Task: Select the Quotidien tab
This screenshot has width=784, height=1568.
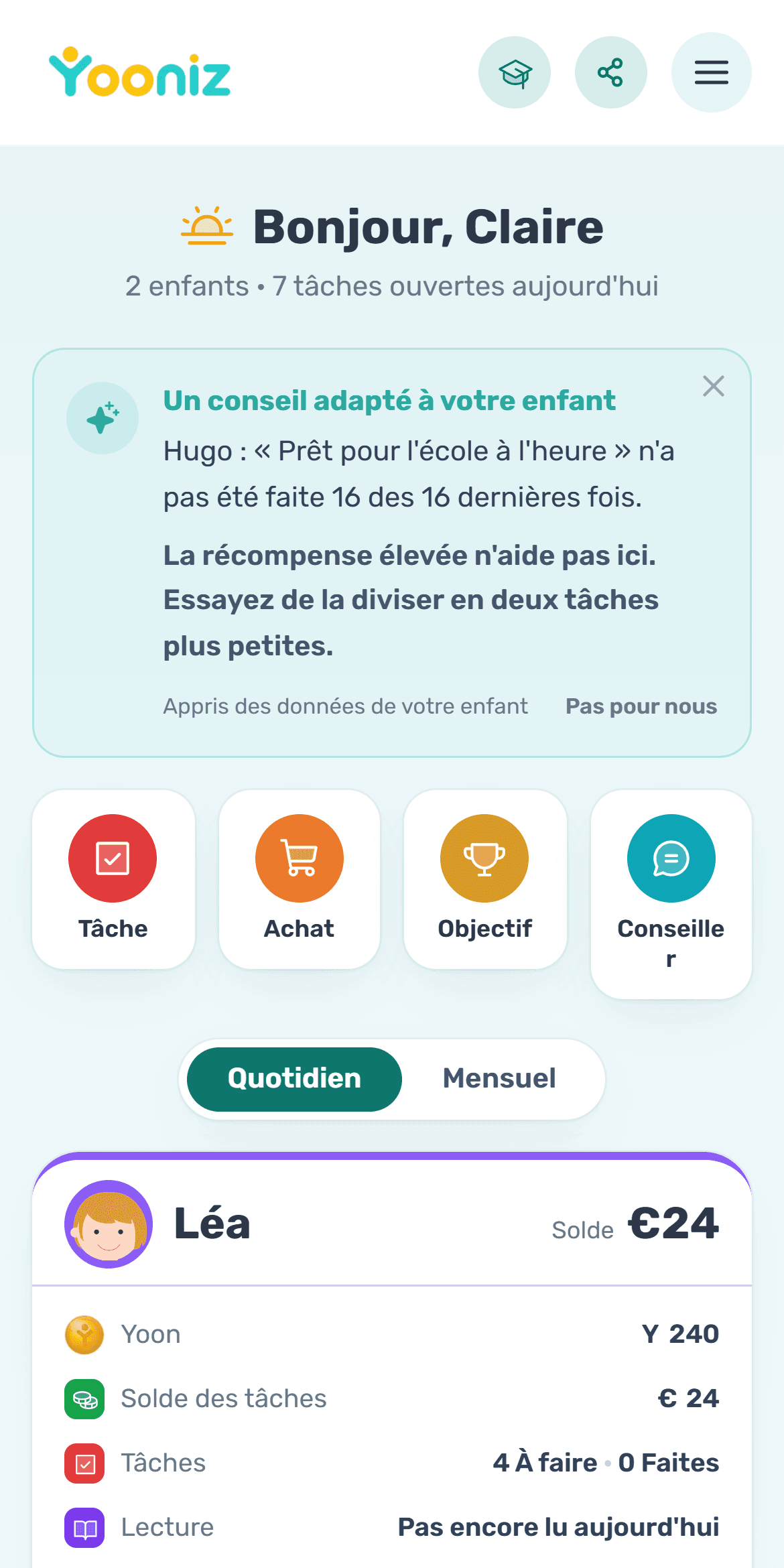Action: (294, 1079)
